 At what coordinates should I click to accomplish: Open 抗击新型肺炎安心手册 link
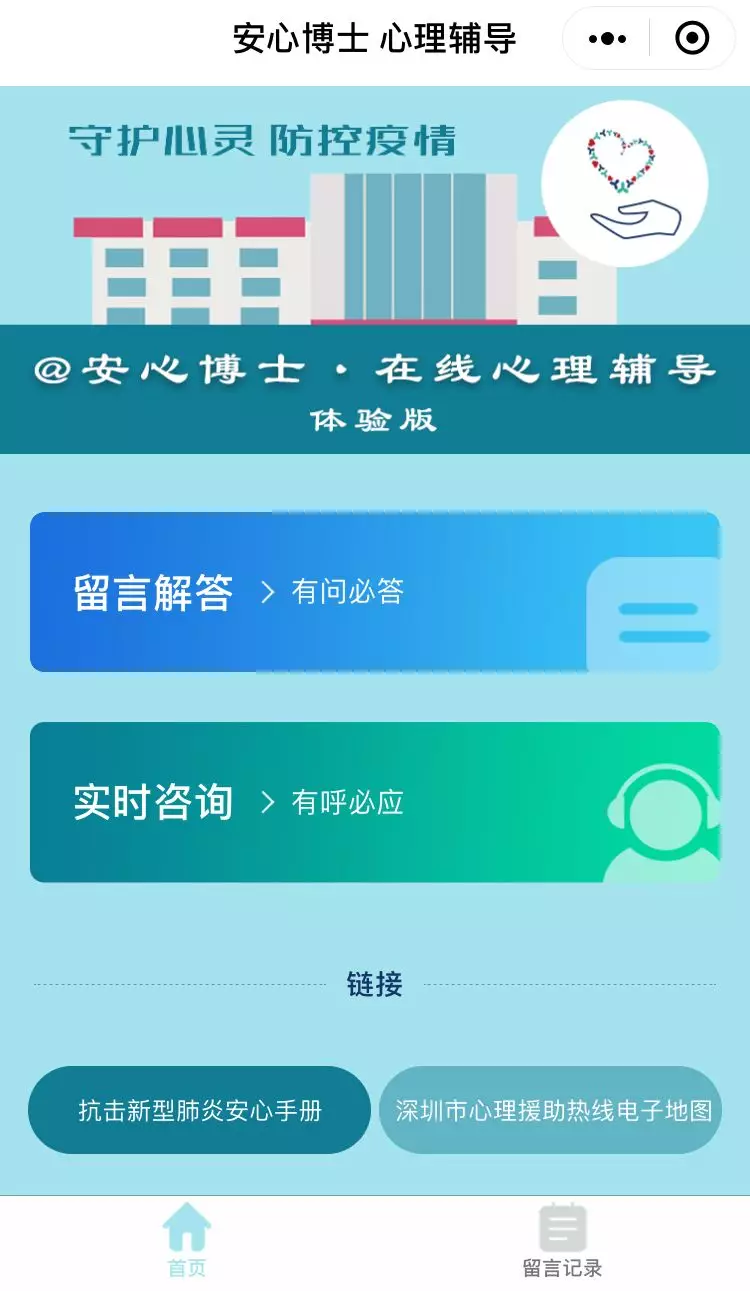click(x=199, y=1110)
